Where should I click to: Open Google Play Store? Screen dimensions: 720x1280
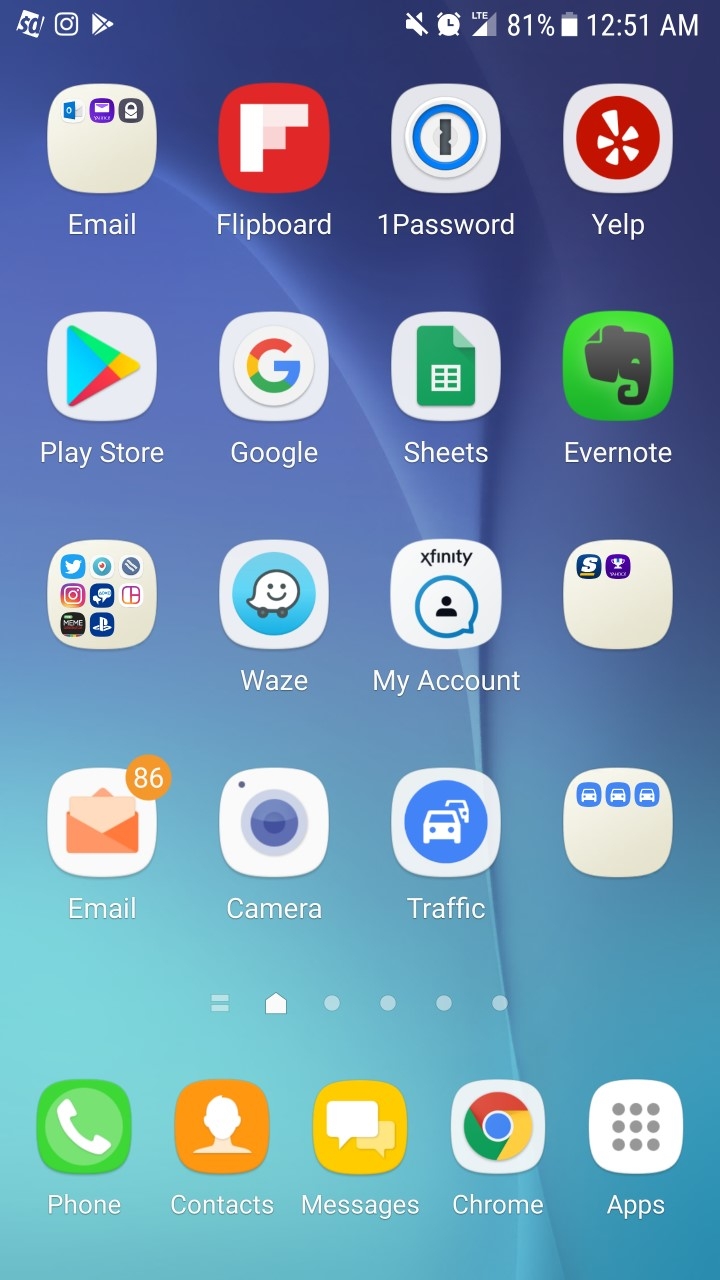pos(102,366)
